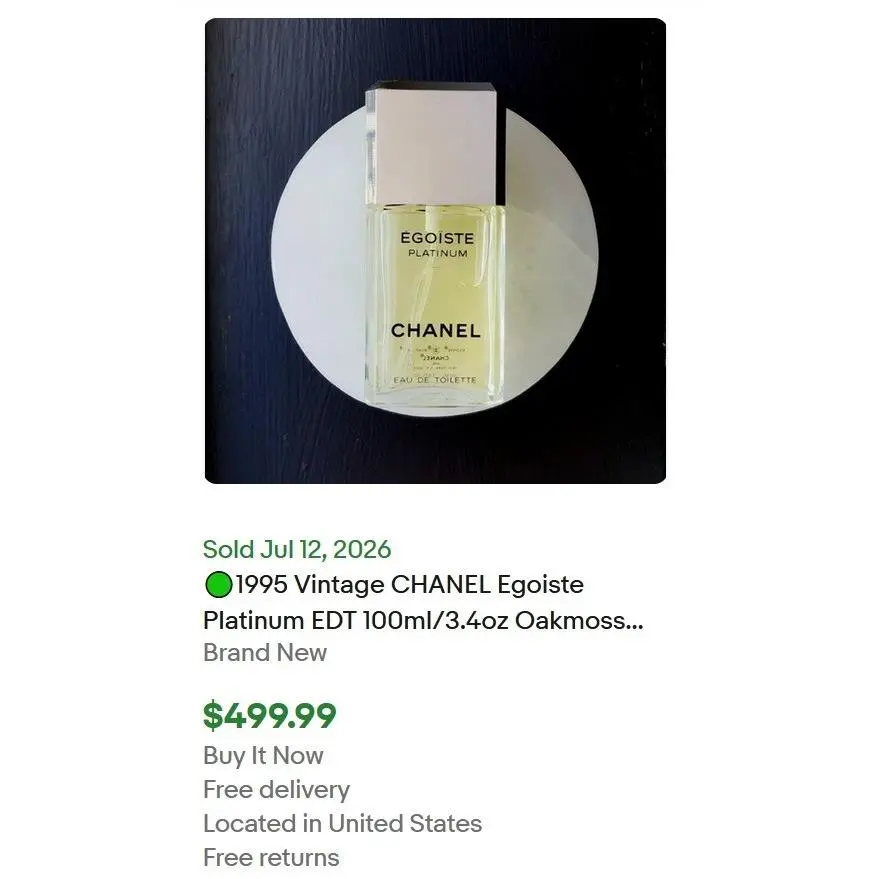Open the 1995 Vintage CHANEL Egoiste listing title
This screenshot has height=879, width=879.
[x=423, y=602]
